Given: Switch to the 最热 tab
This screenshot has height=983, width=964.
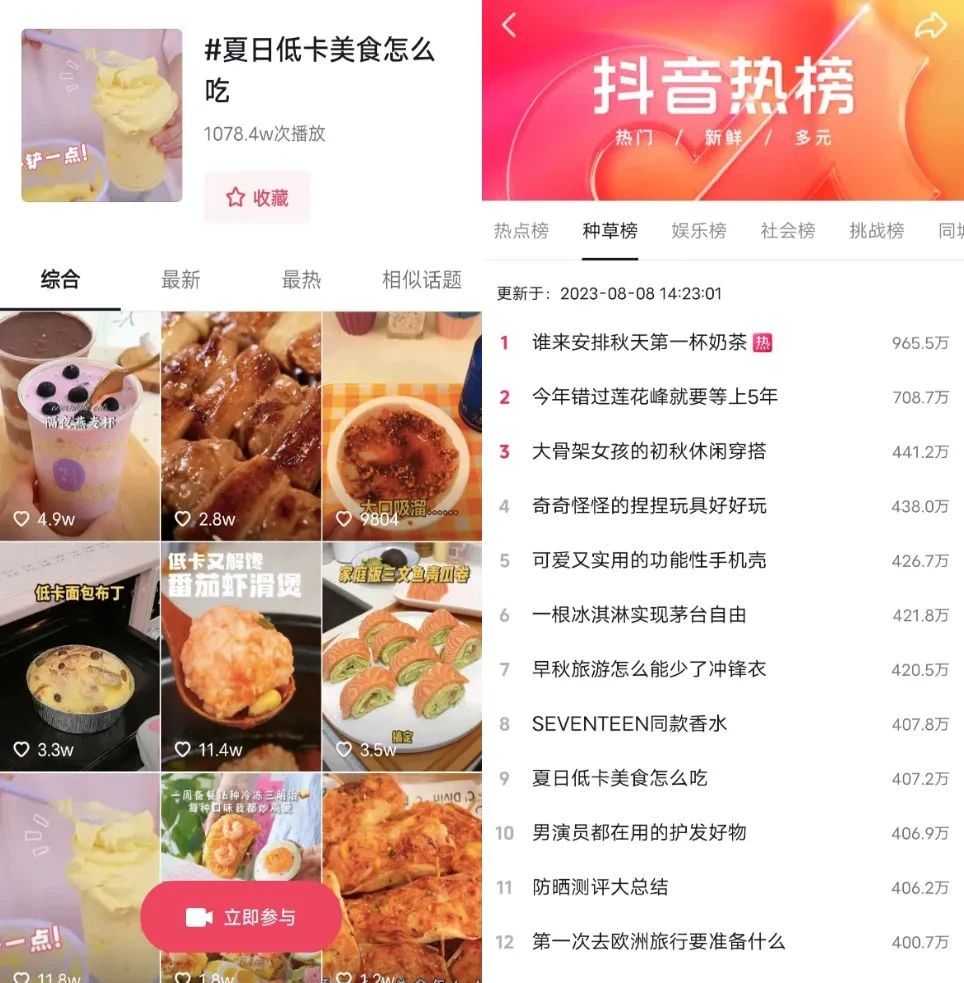Looking at the screenshot, I should pyautogui.click(x=301, y=280).
